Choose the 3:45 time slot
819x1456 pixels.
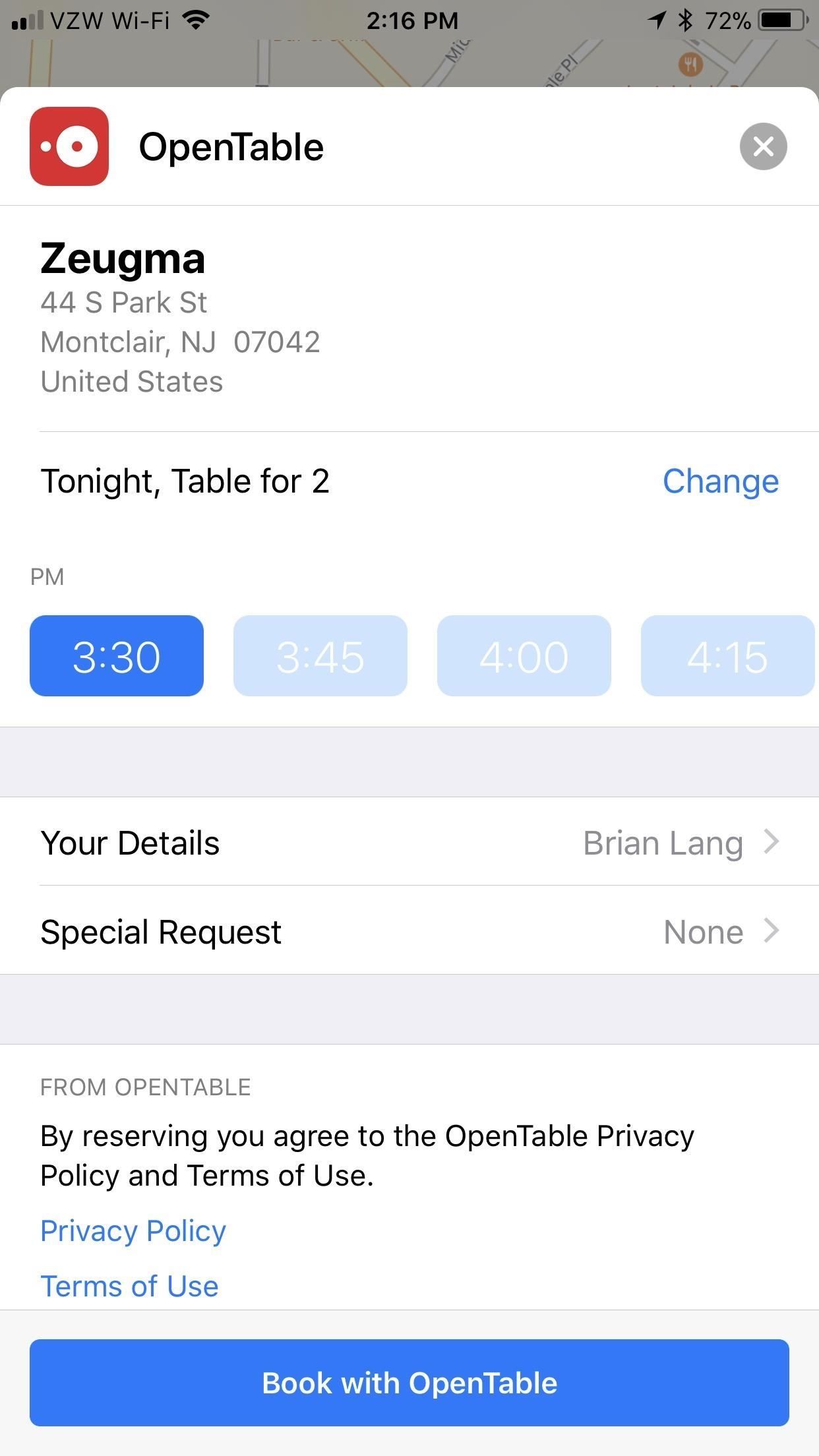320,656
